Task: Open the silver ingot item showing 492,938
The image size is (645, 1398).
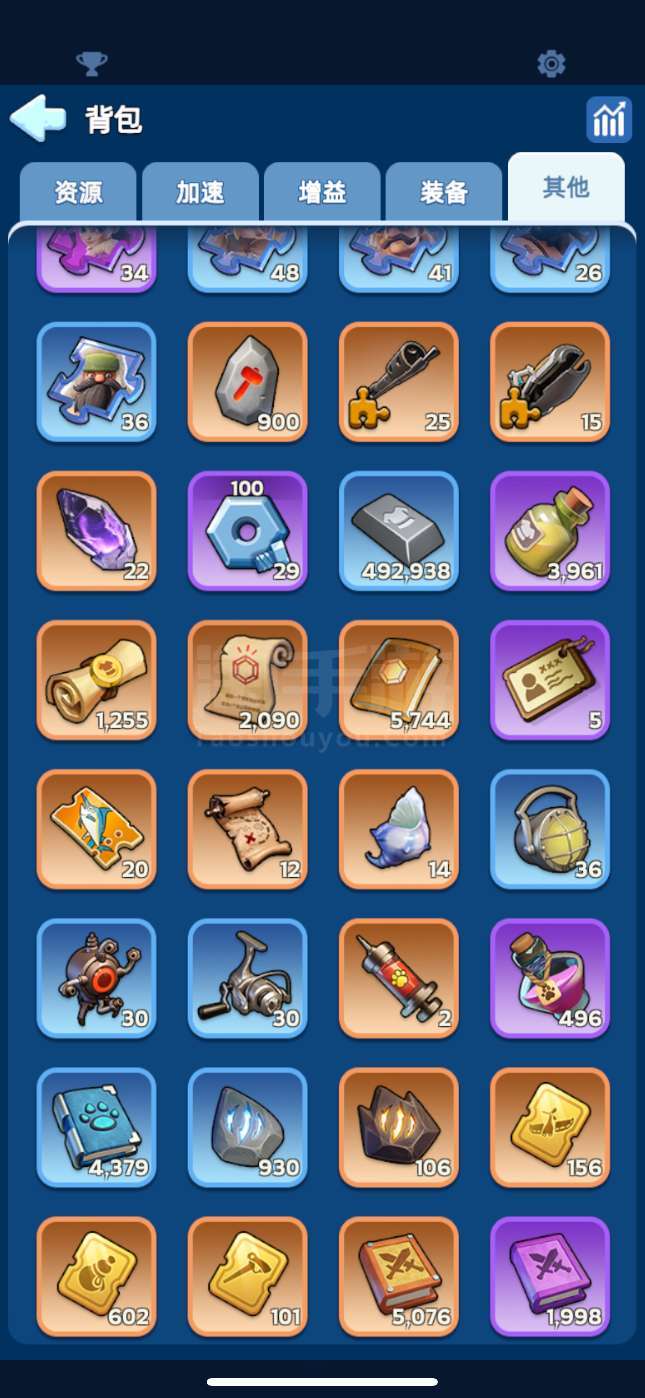Action: [399, 531]
